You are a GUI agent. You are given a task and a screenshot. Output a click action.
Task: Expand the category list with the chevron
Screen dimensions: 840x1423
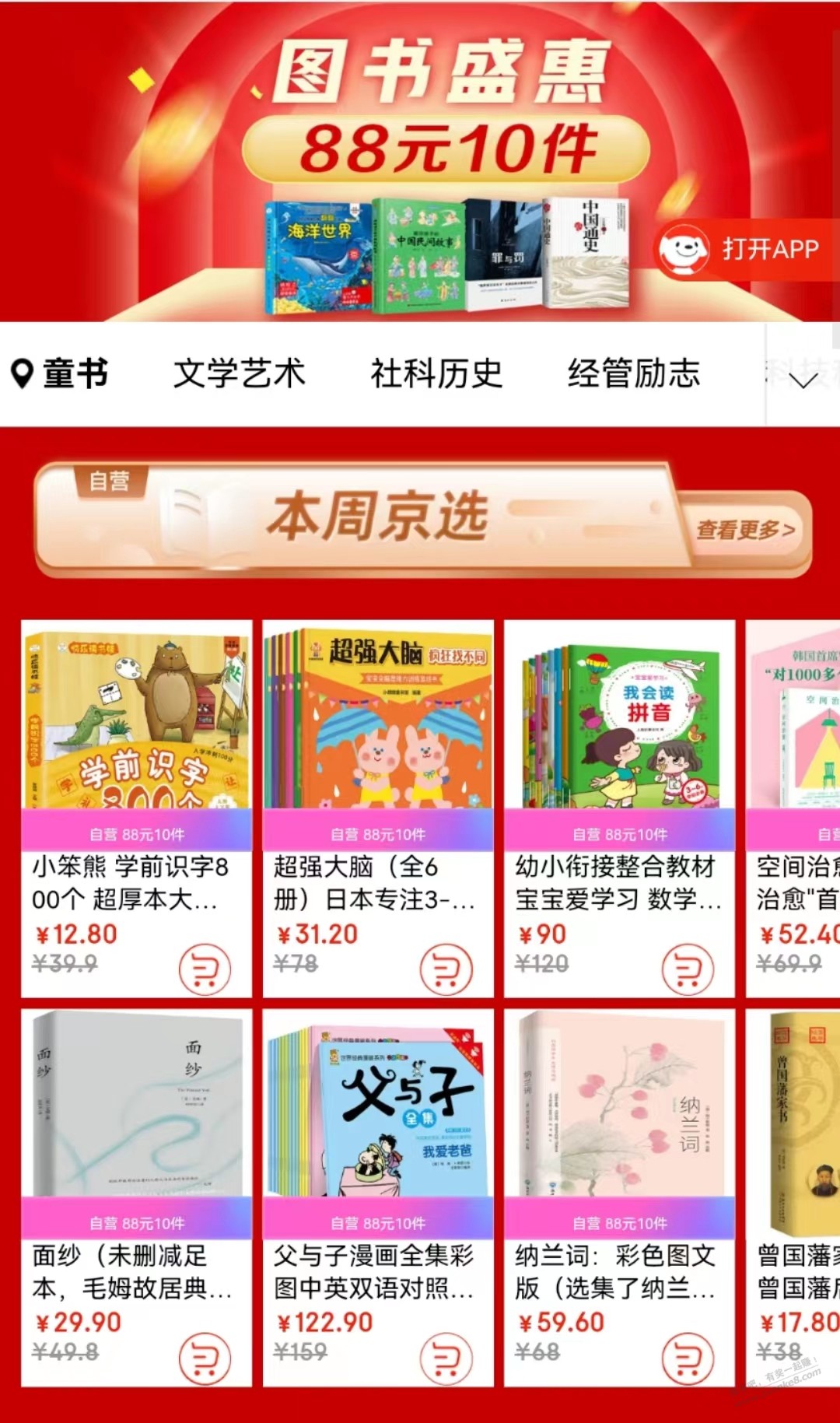(803, 379)
